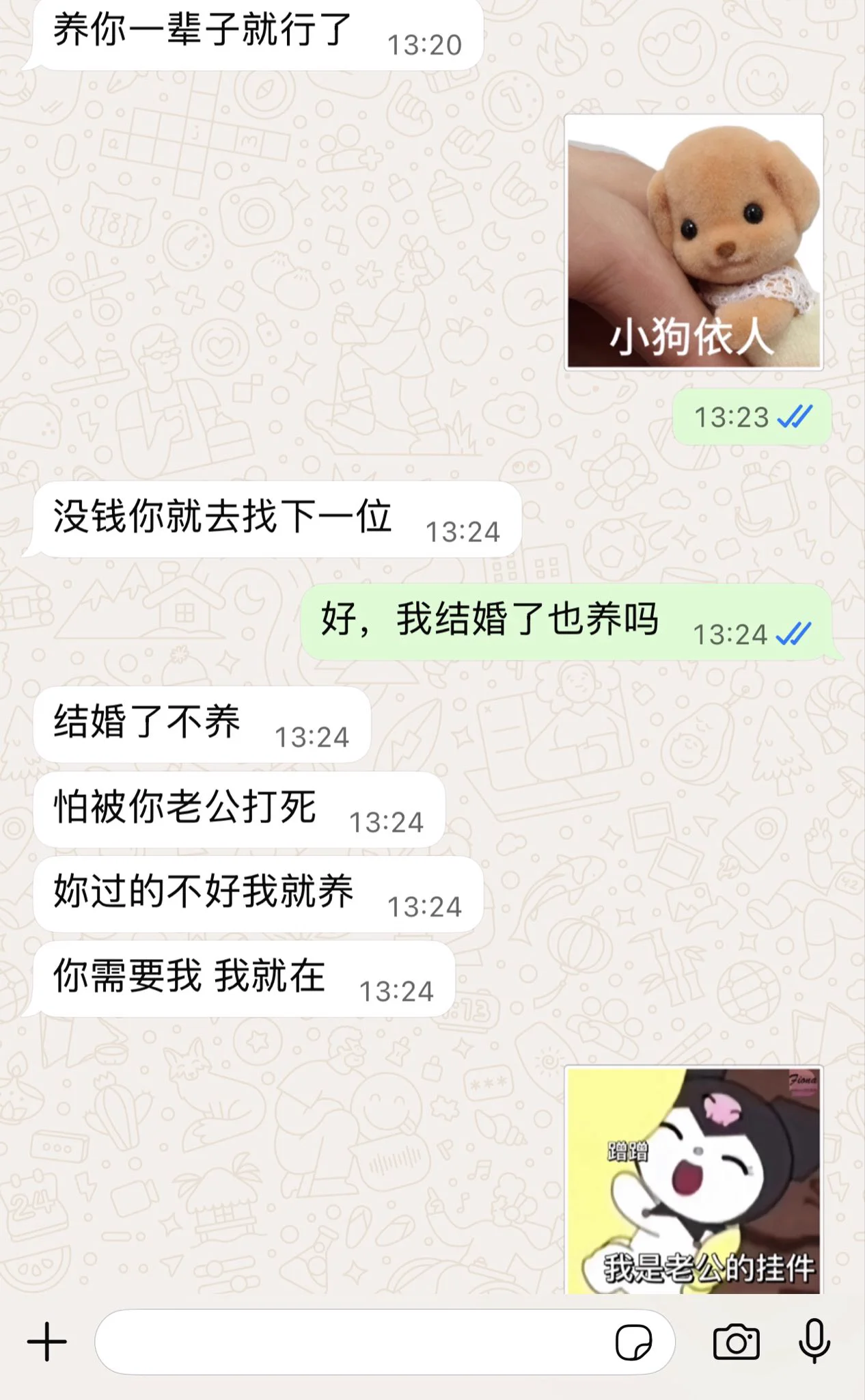Open the sticker picker icon
The image size is (865, 1400).
[633, 1343]
